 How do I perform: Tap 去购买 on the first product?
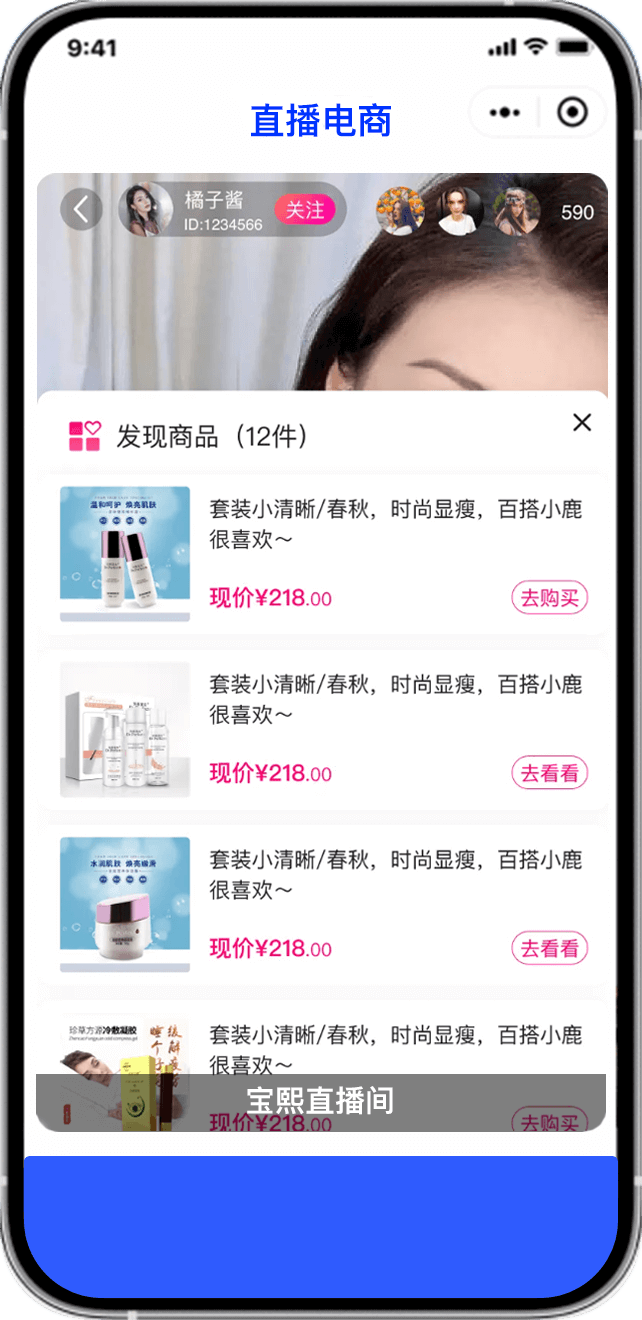549,598
